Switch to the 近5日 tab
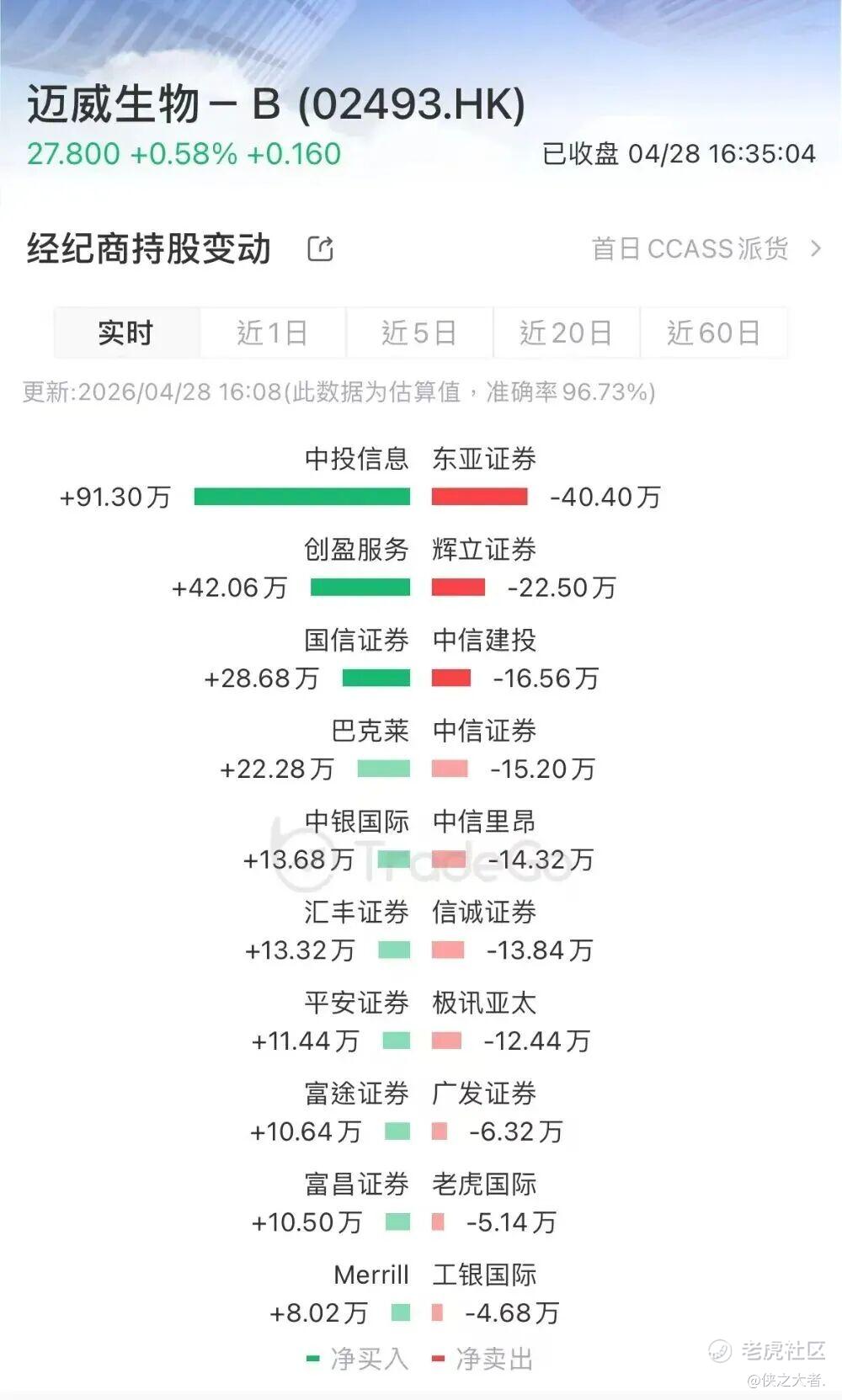 tap(419, 333)
